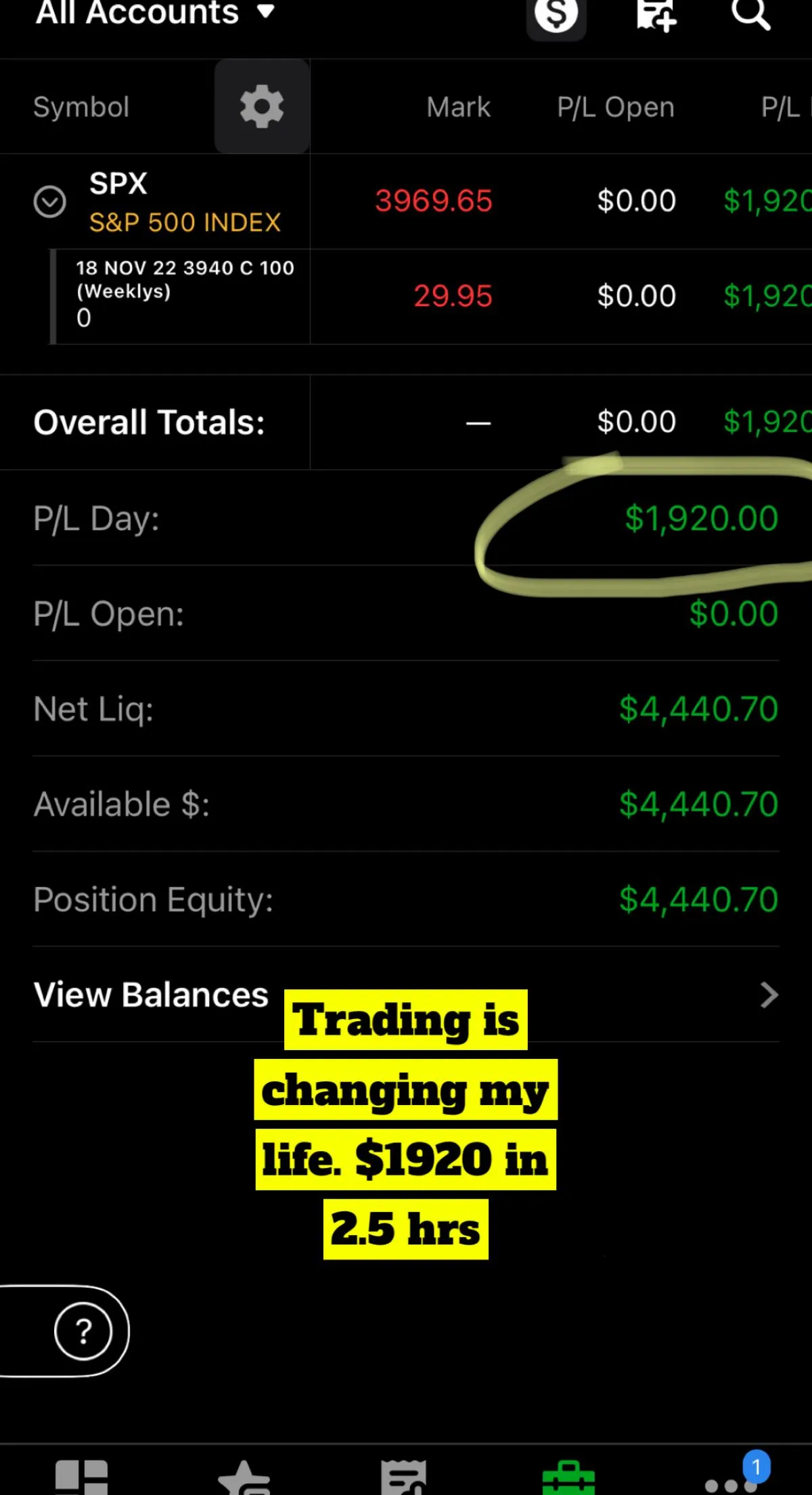Viewport: 812px width, 1495px height.
Task: Switch to the watchlist star tab
Action: [244, 1477]
